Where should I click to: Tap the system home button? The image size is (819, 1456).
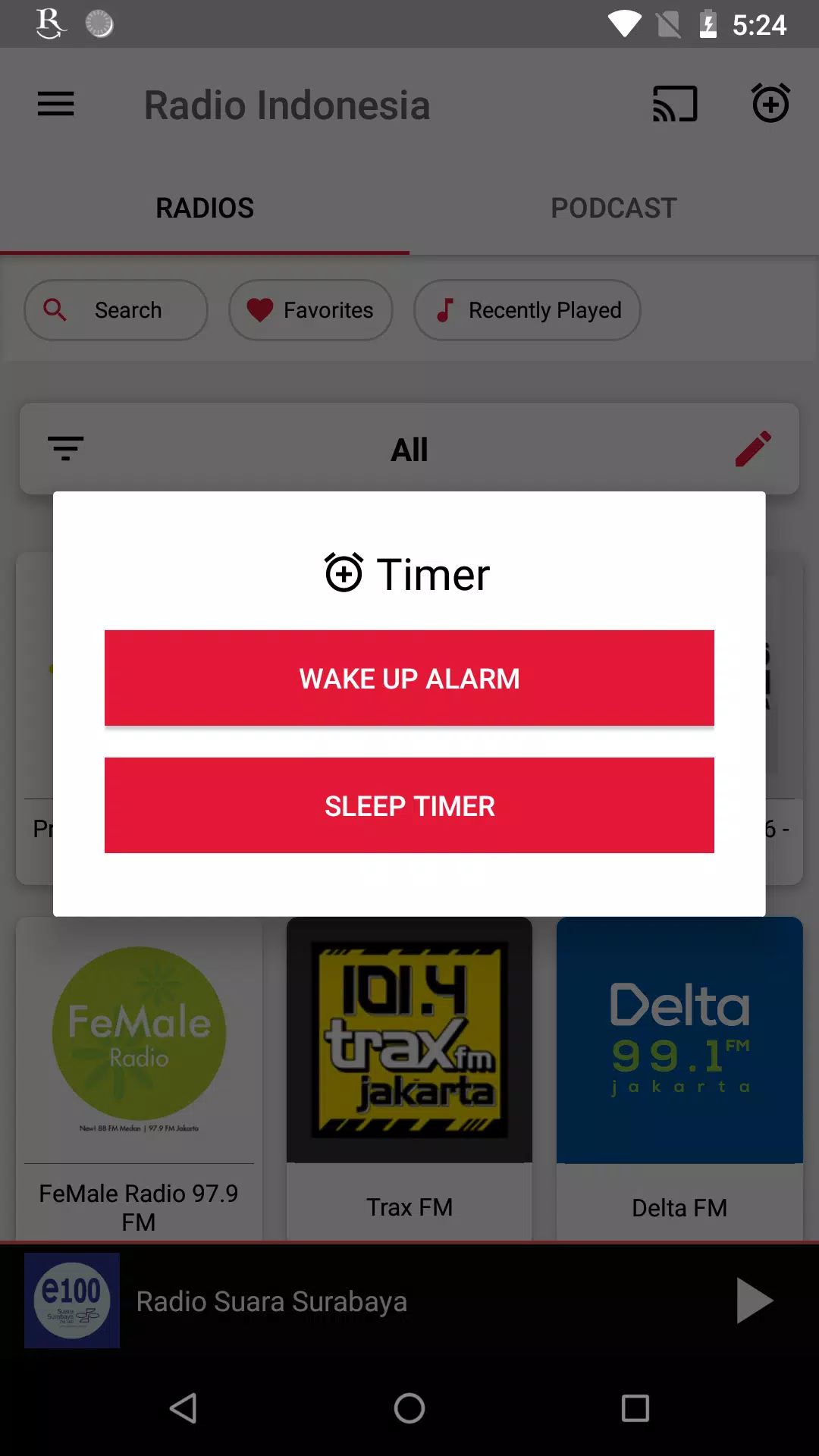point(409,1408)
